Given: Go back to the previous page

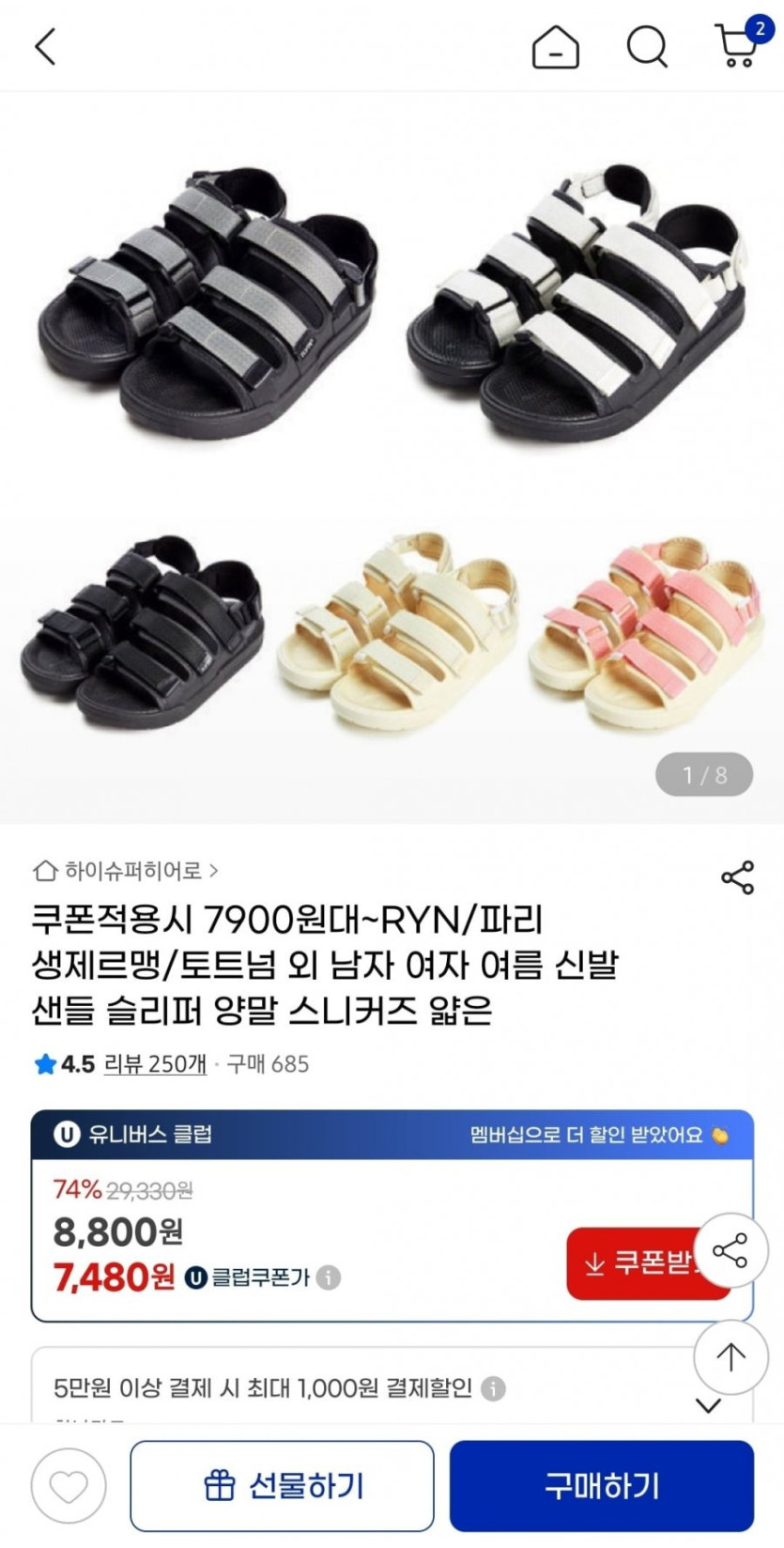Looking at the screenshot, I should (45, 46).
